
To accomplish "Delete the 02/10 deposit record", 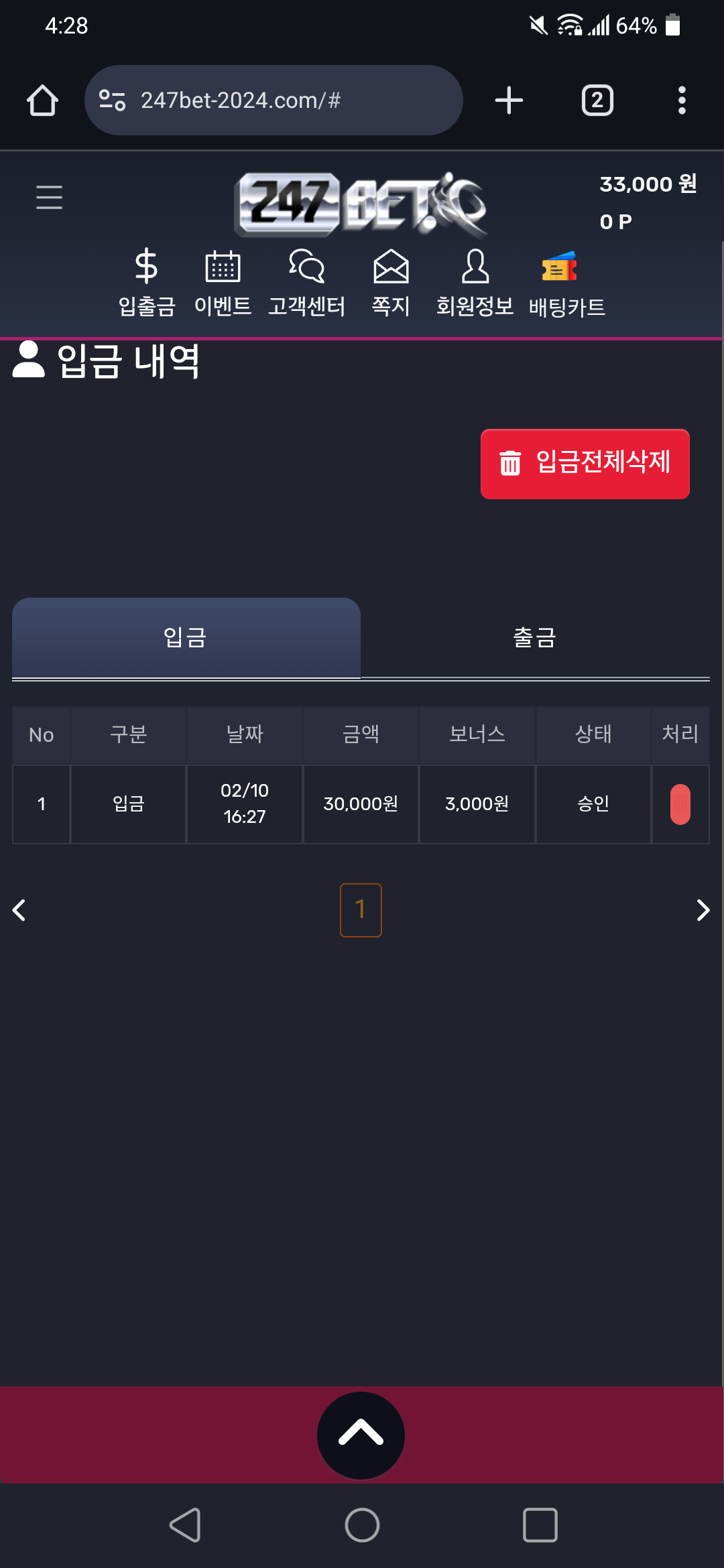I will [680, 804].
